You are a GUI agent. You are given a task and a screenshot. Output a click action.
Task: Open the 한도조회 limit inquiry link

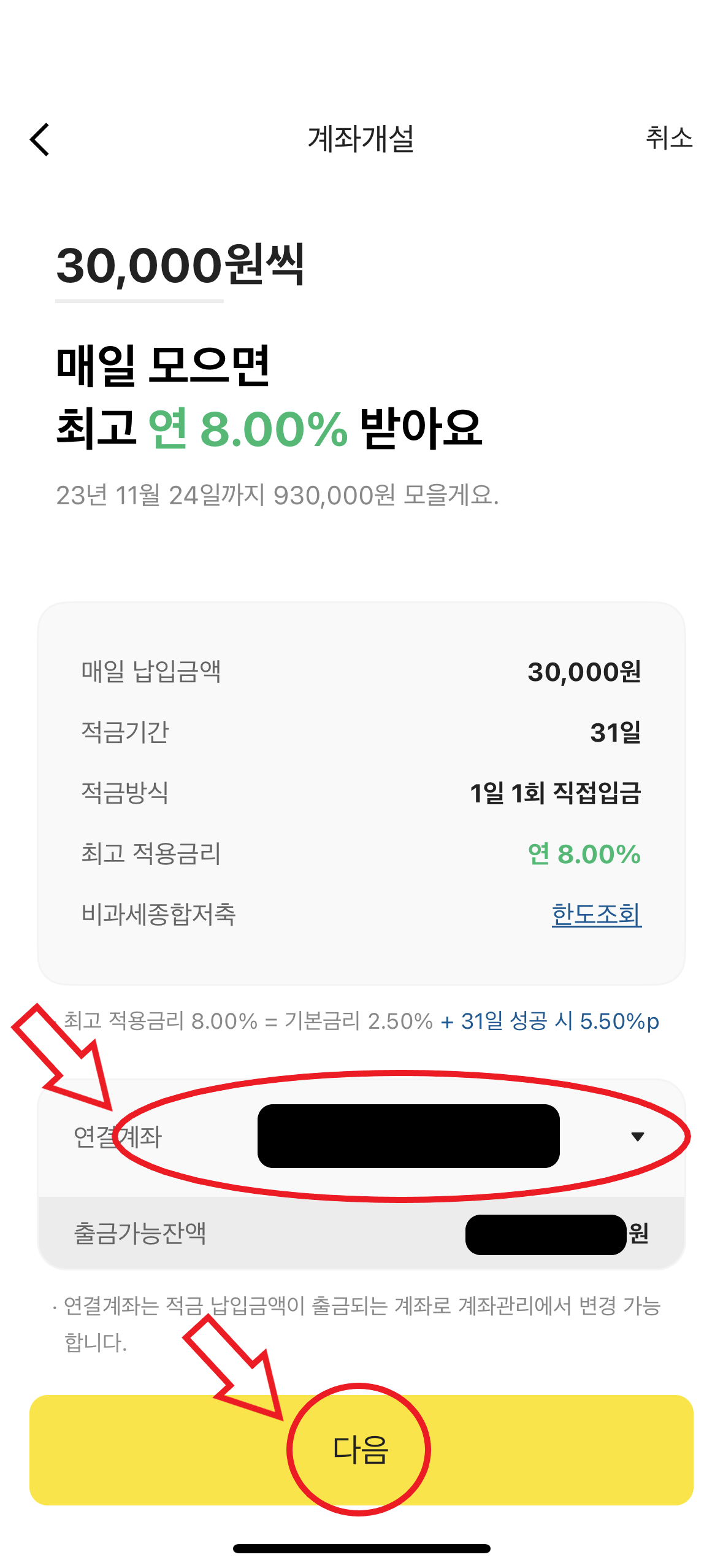tap(595, 913)
